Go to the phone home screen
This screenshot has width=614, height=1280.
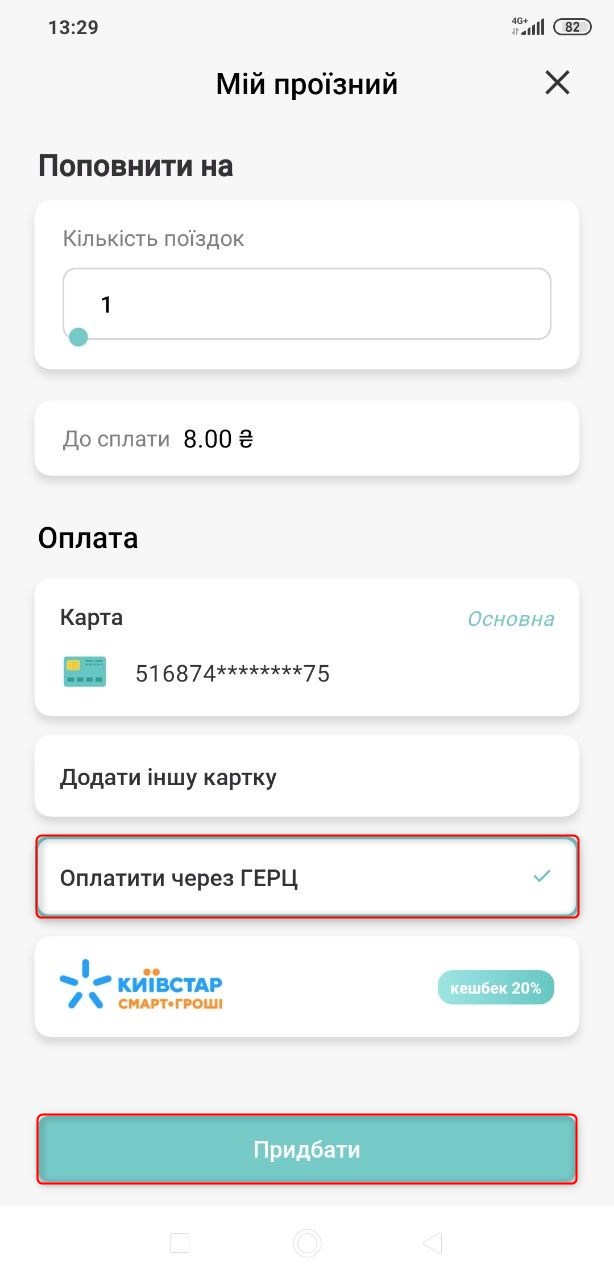click(307, 1243)
